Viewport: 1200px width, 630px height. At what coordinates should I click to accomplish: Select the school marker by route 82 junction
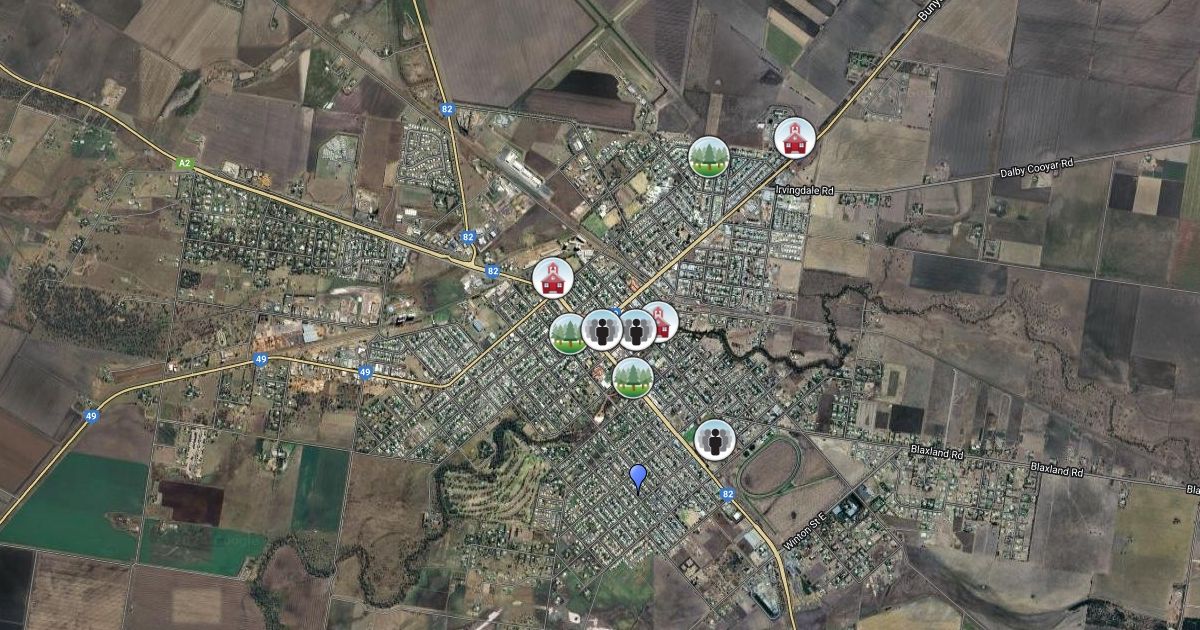pyautogui.click(x=552, y=277)
